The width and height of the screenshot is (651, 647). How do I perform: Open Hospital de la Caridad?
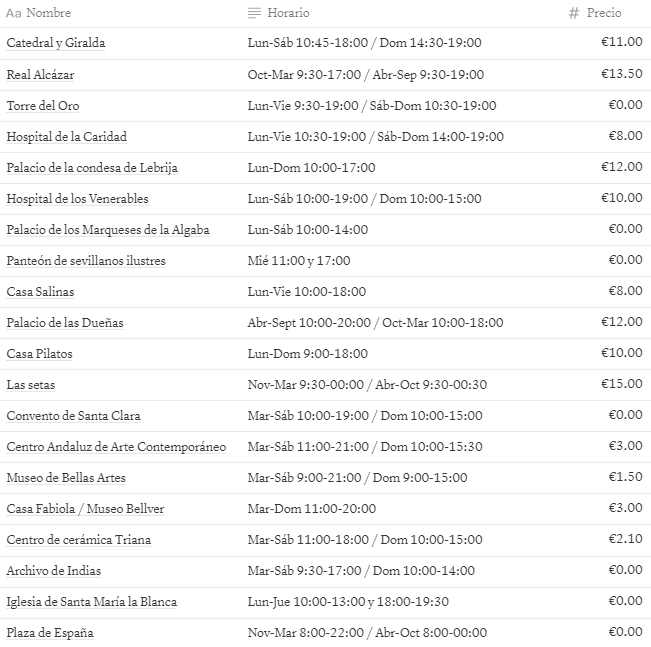(66, 137)
